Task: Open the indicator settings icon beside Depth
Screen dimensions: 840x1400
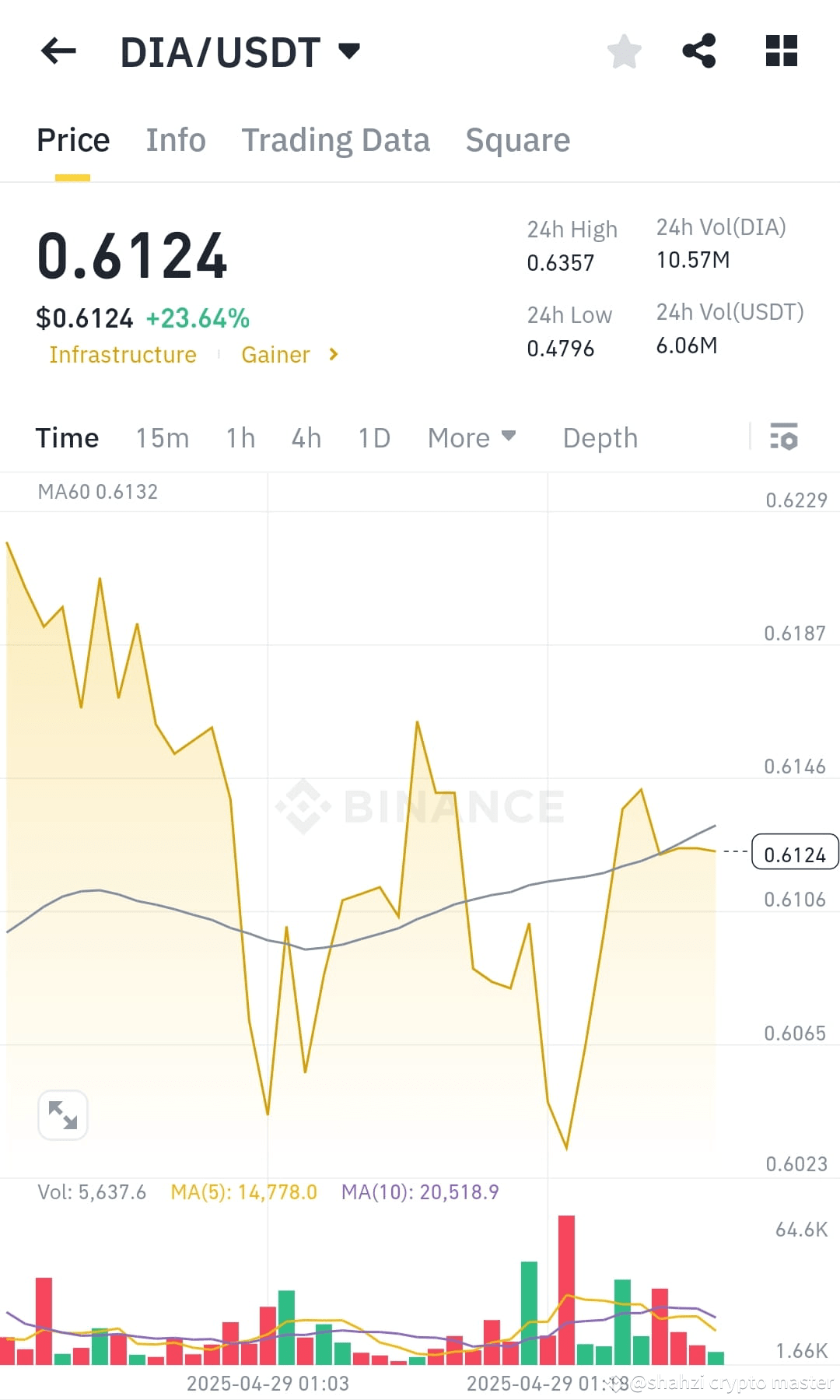Action: click(x=785, y=437)
